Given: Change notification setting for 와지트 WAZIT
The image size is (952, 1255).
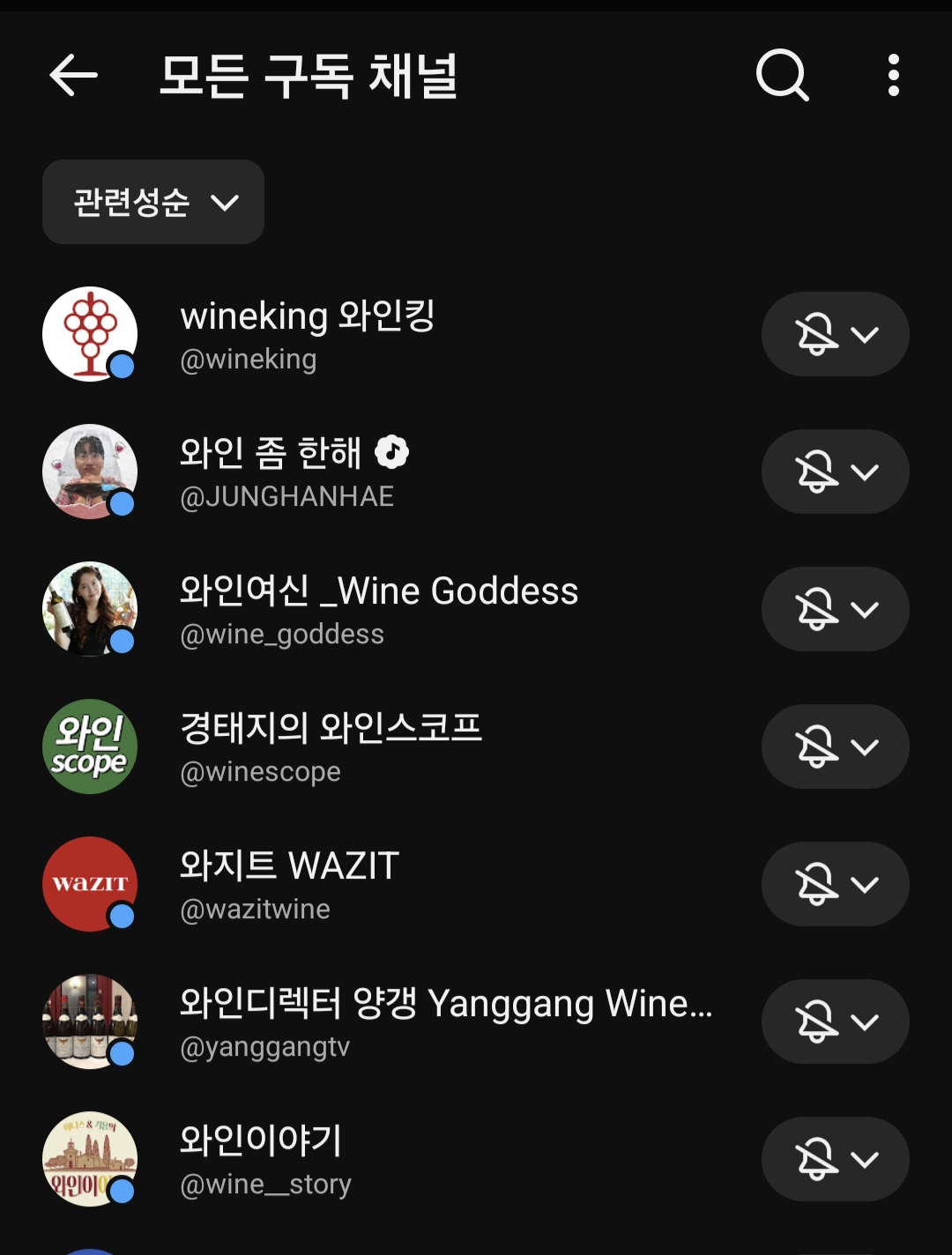Looking at the screenshot, I should 836,884.
